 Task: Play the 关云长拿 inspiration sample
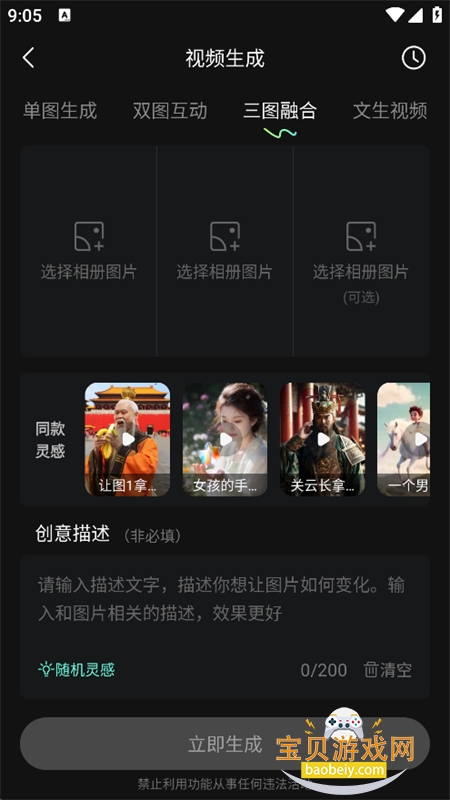tap(322, 439)
